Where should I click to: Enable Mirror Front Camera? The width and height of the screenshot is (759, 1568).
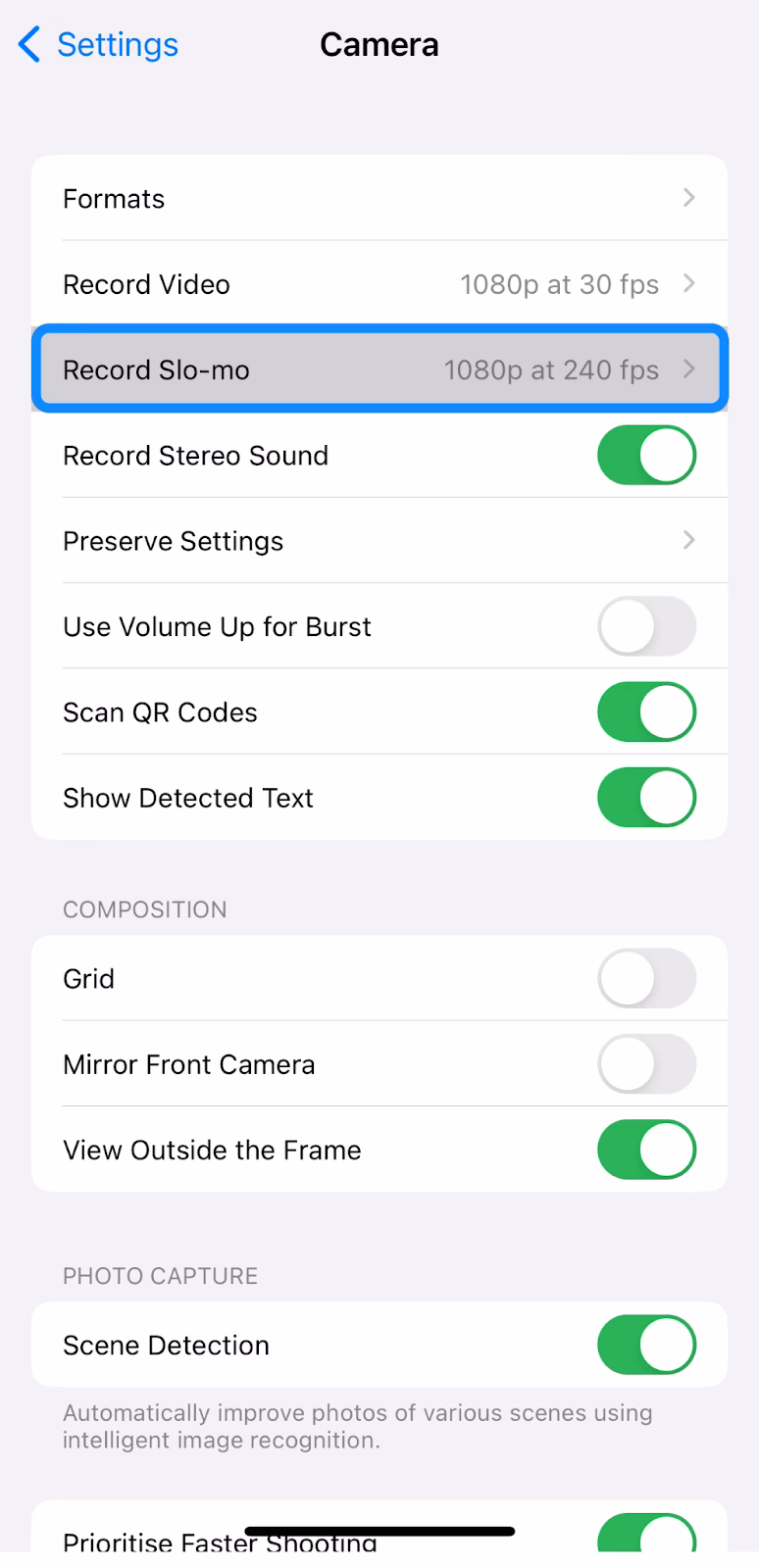[x=646, y=1064]
